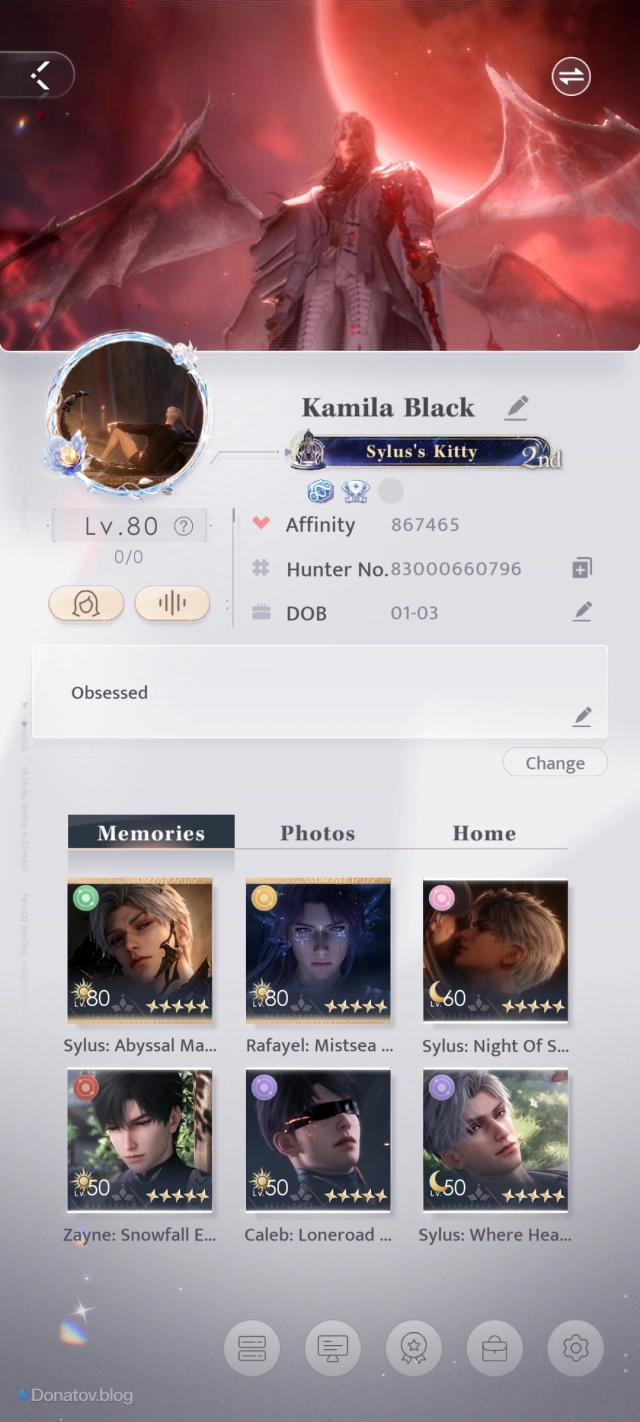Open the Zayne: Snowfall memory card
The height and width of the screenshot is (1422, 640).
[x=140, y=1140]
